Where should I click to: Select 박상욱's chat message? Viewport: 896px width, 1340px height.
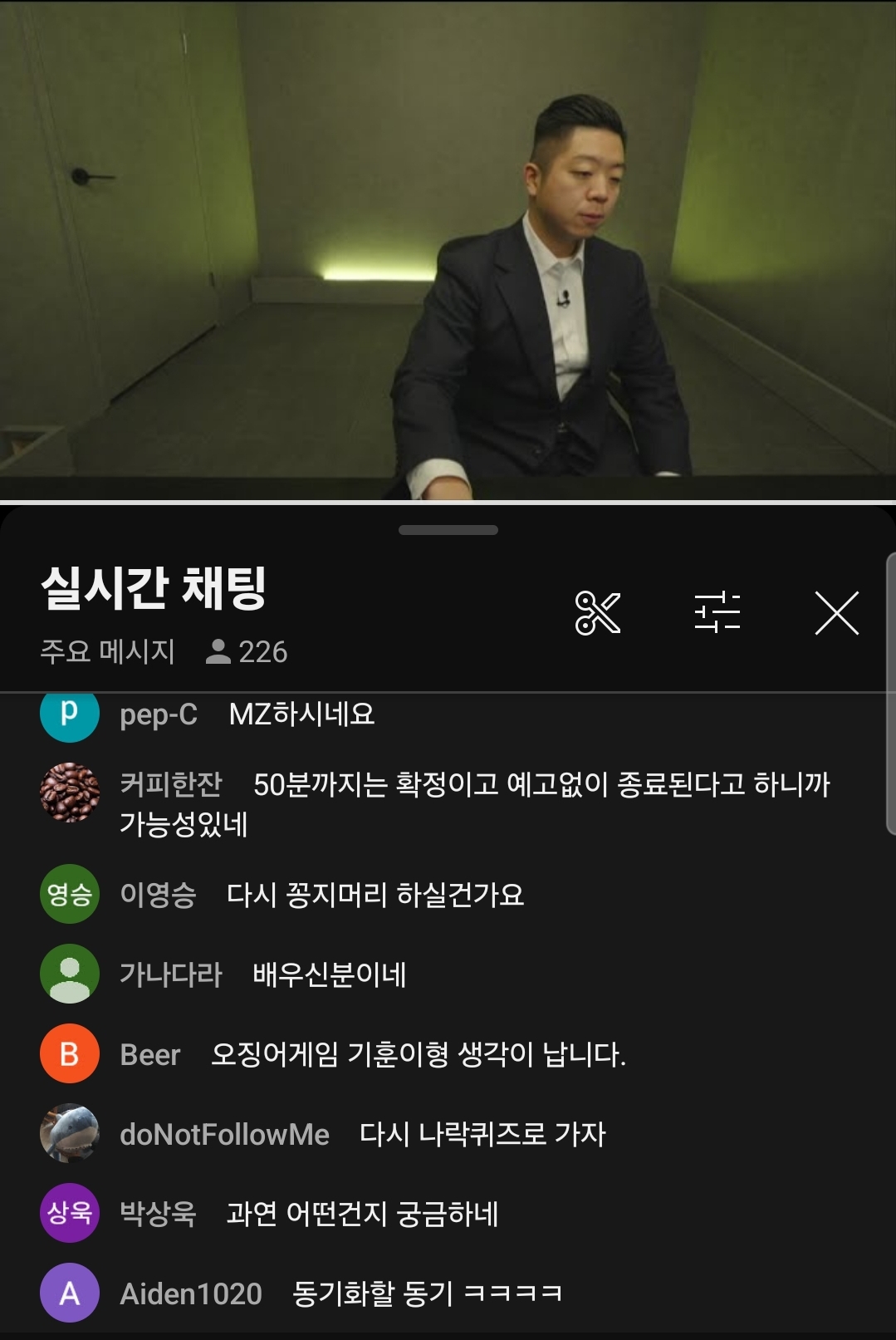coord(361,1214)
